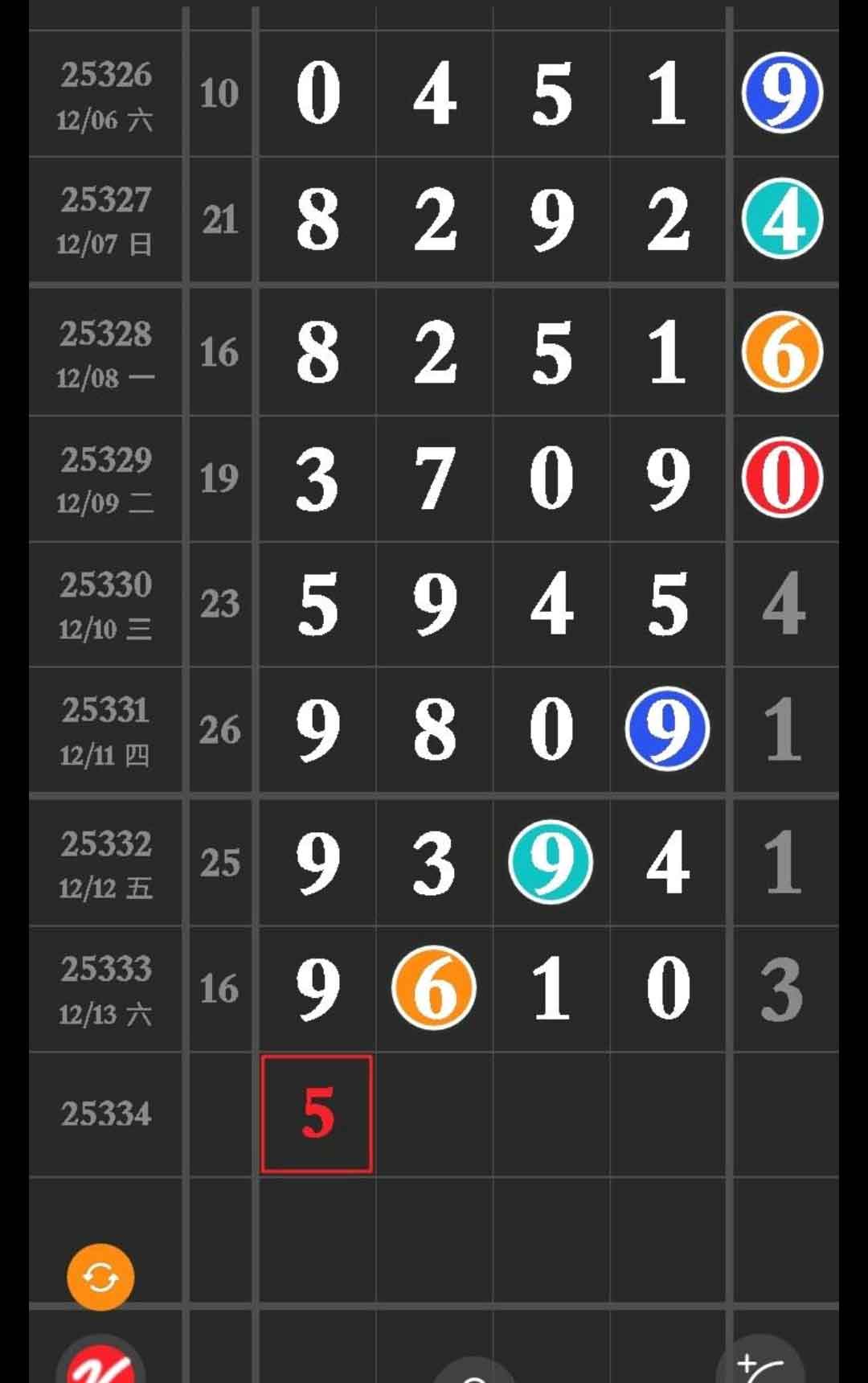The width and height of the screenshot is (868, 1383).
Task: Select the red 5 cell in row 25334
Action: pyautogui.click(x=317, y=1114)
